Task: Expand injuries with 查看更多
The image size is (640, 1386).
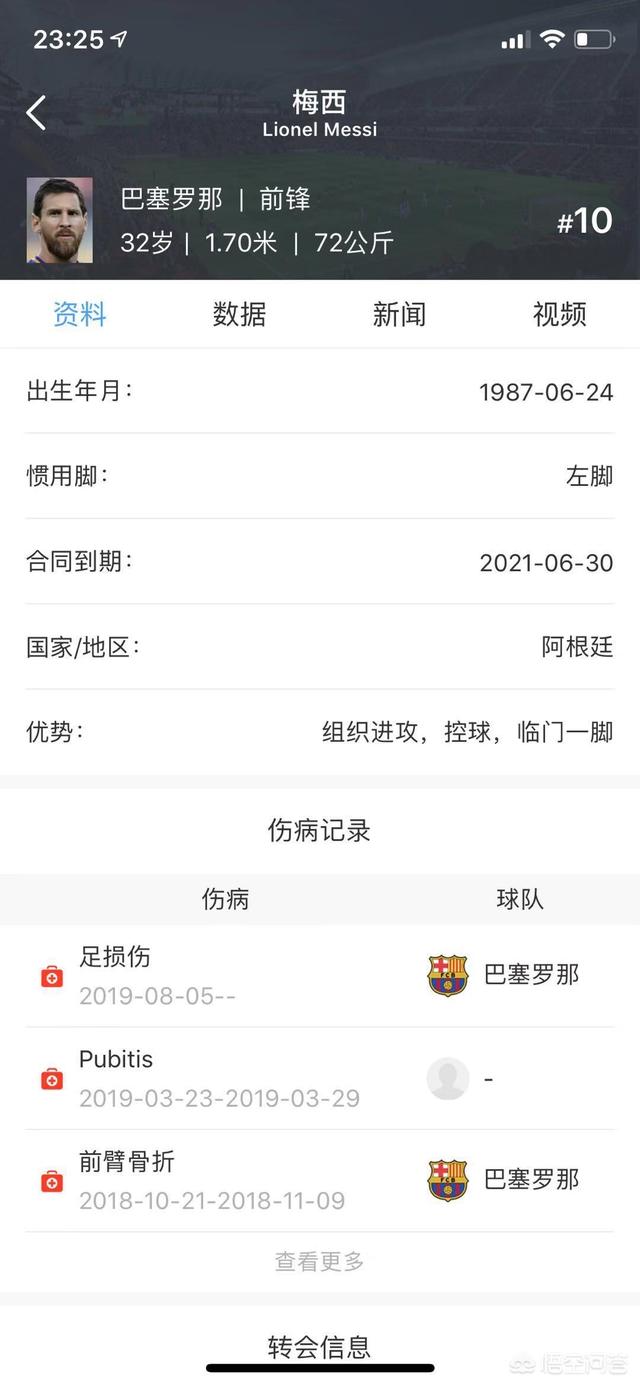Action: (x=319, y=1262)
